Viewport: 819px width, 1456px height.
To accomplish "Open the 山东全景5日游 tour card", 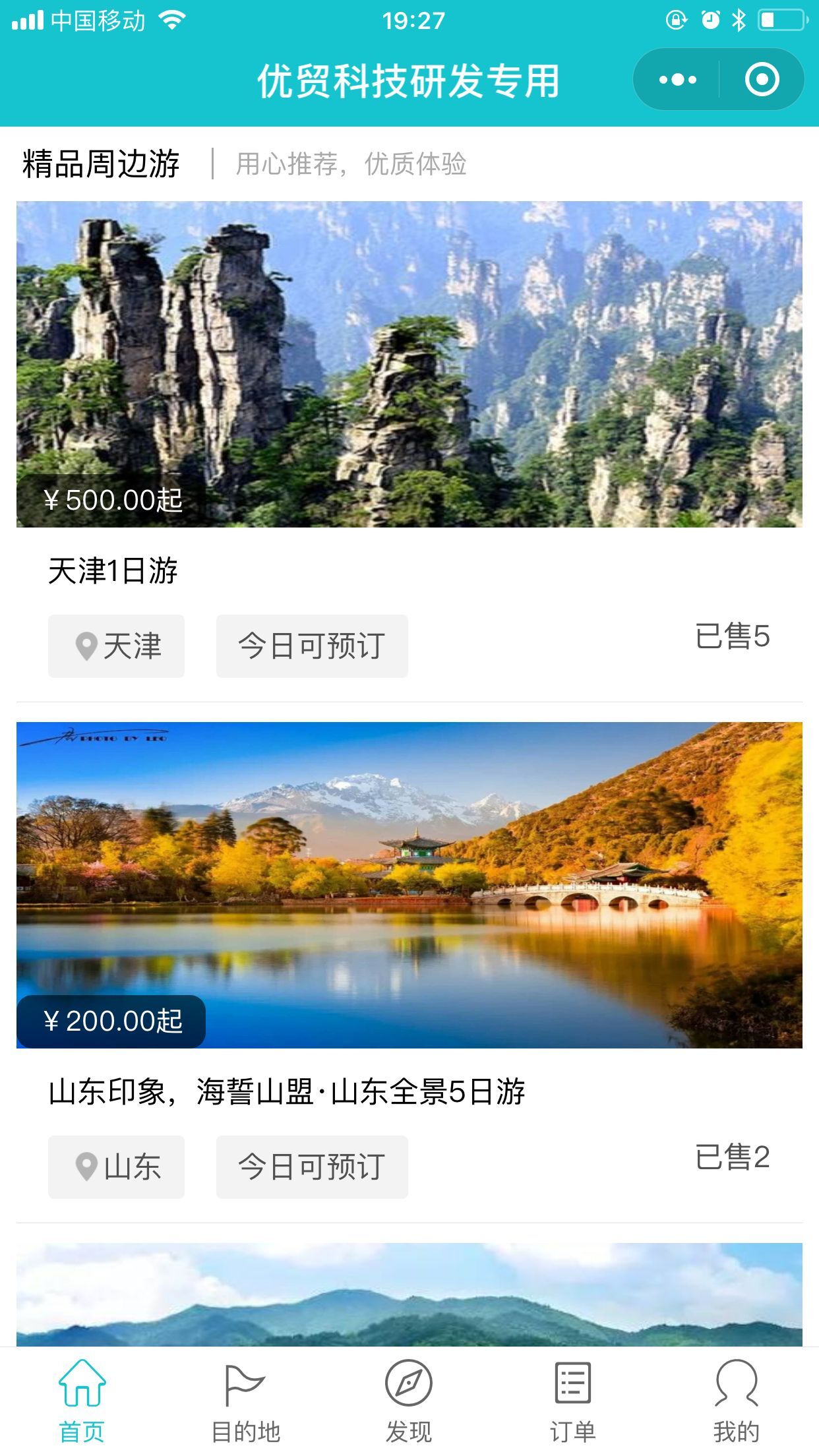I will pyautogui.click(x=409, y=885).
